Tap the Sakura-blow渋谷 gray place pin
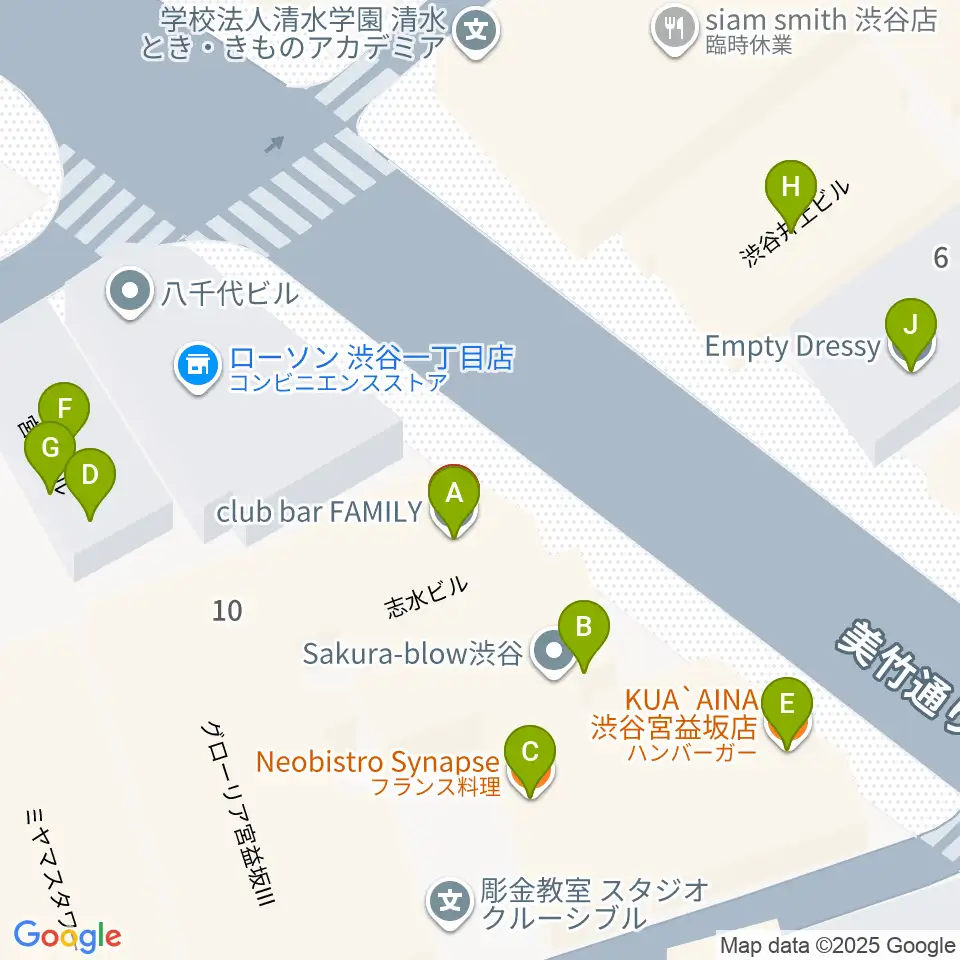 point(553,652)
